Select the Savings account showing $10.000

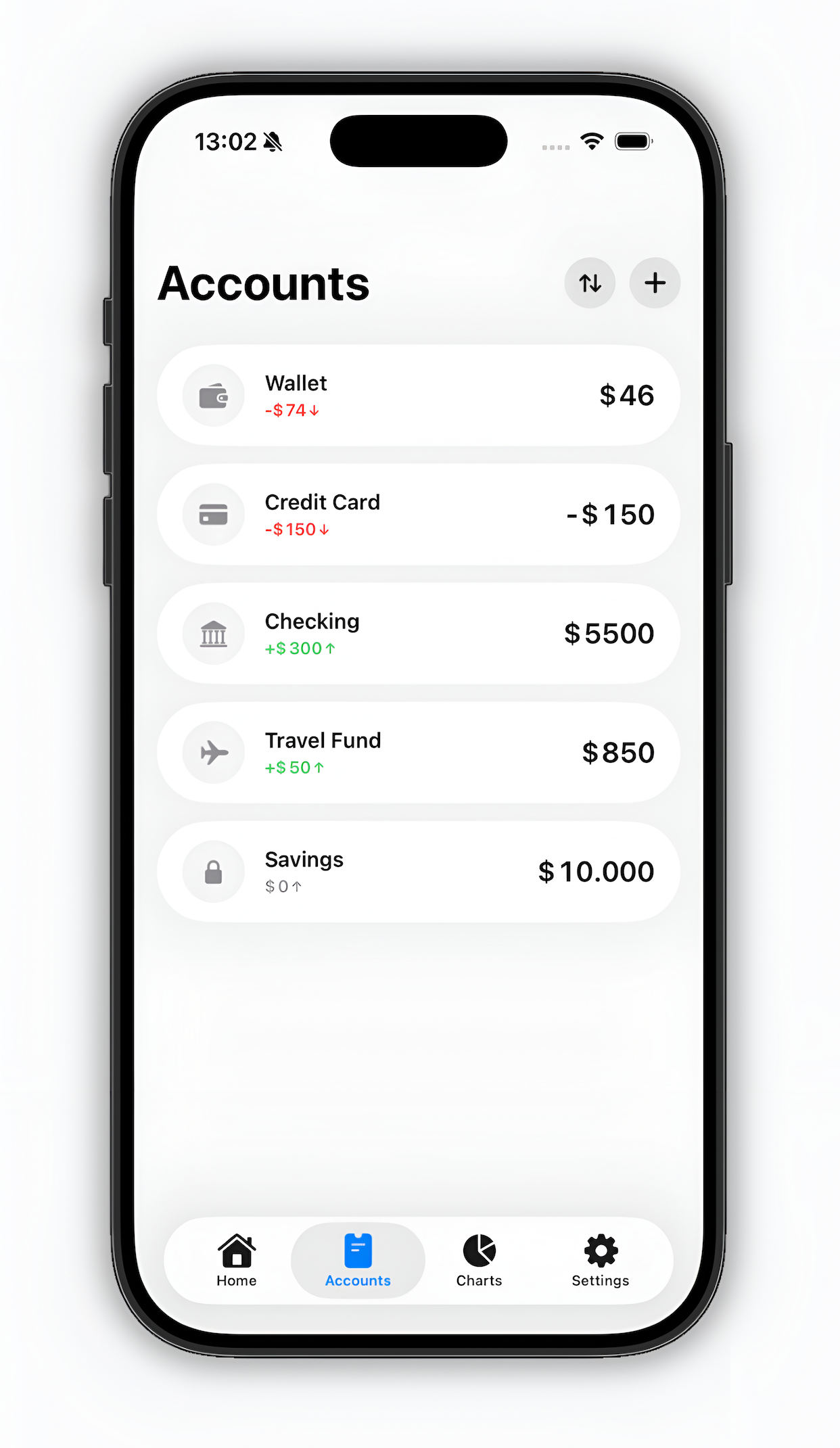(x=595, y=871)
